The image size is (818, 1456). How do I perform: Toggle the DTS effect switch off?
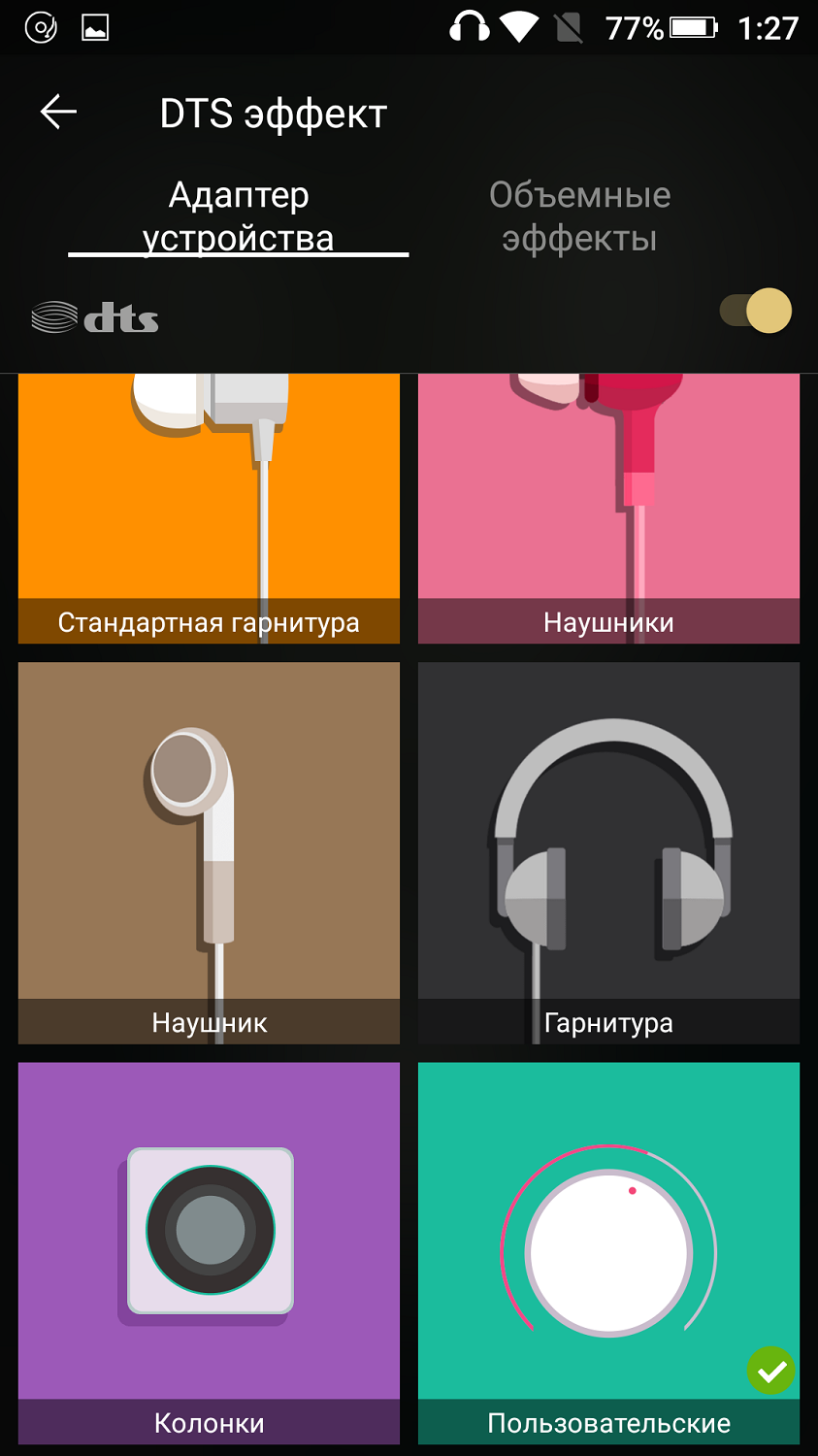(757, 312)
